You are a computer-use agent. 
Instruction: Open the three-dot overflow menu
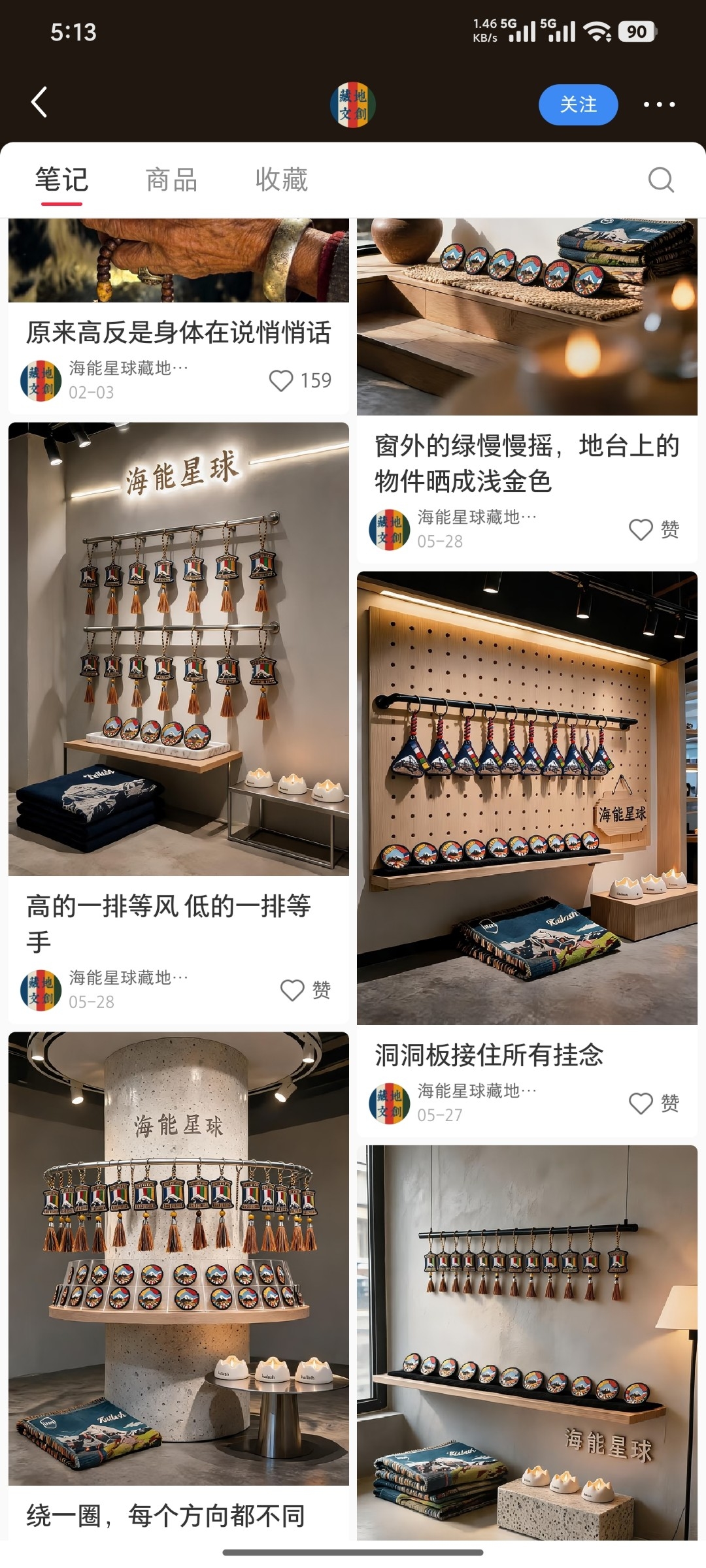[x=658, y=105]
